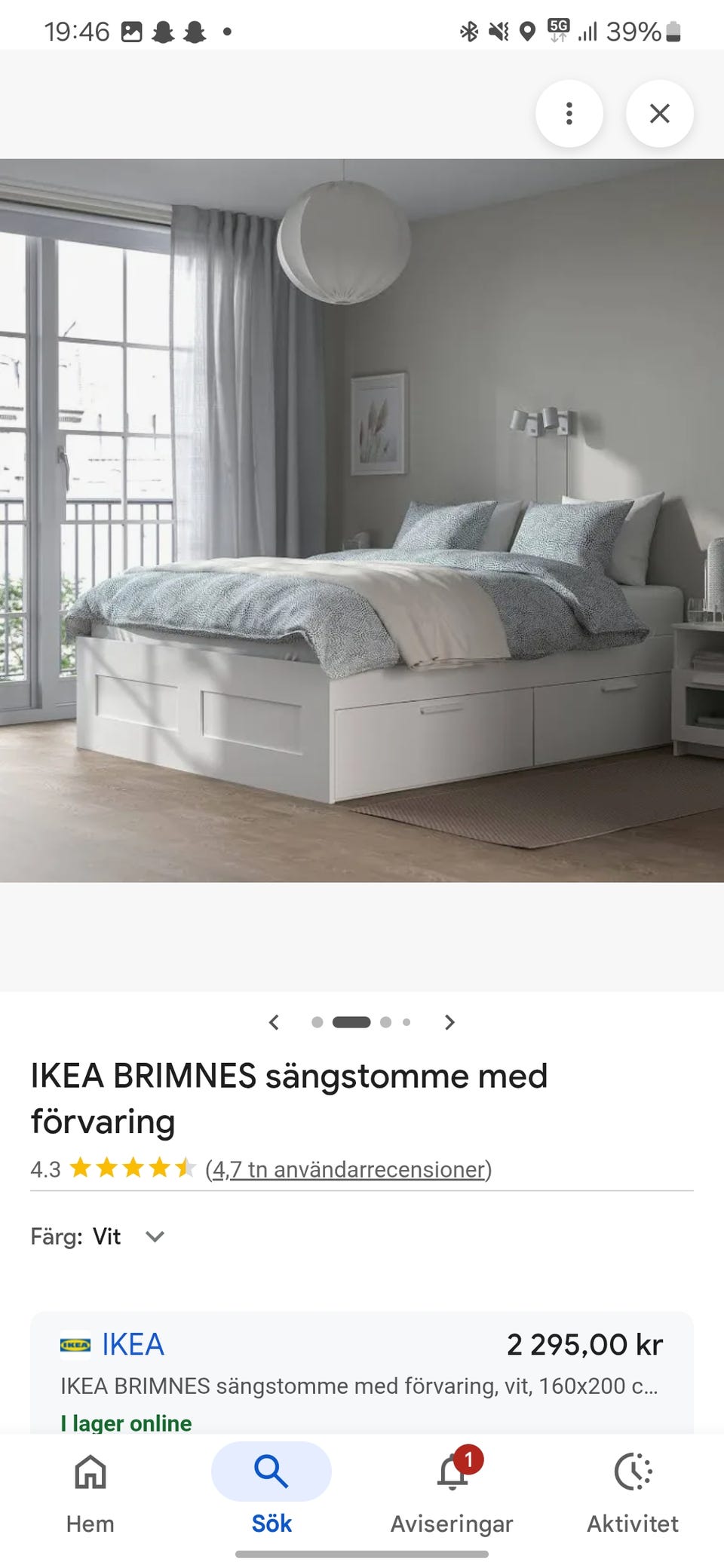Open the Färg color dropdown
Image resolution: width=724 pixels, height=1568 pixels.
pos(154,1236)
